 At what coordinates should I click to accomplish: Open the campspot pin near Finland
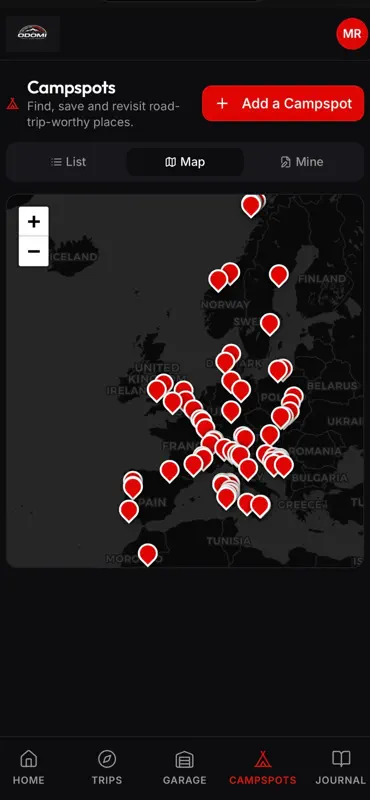279,276
